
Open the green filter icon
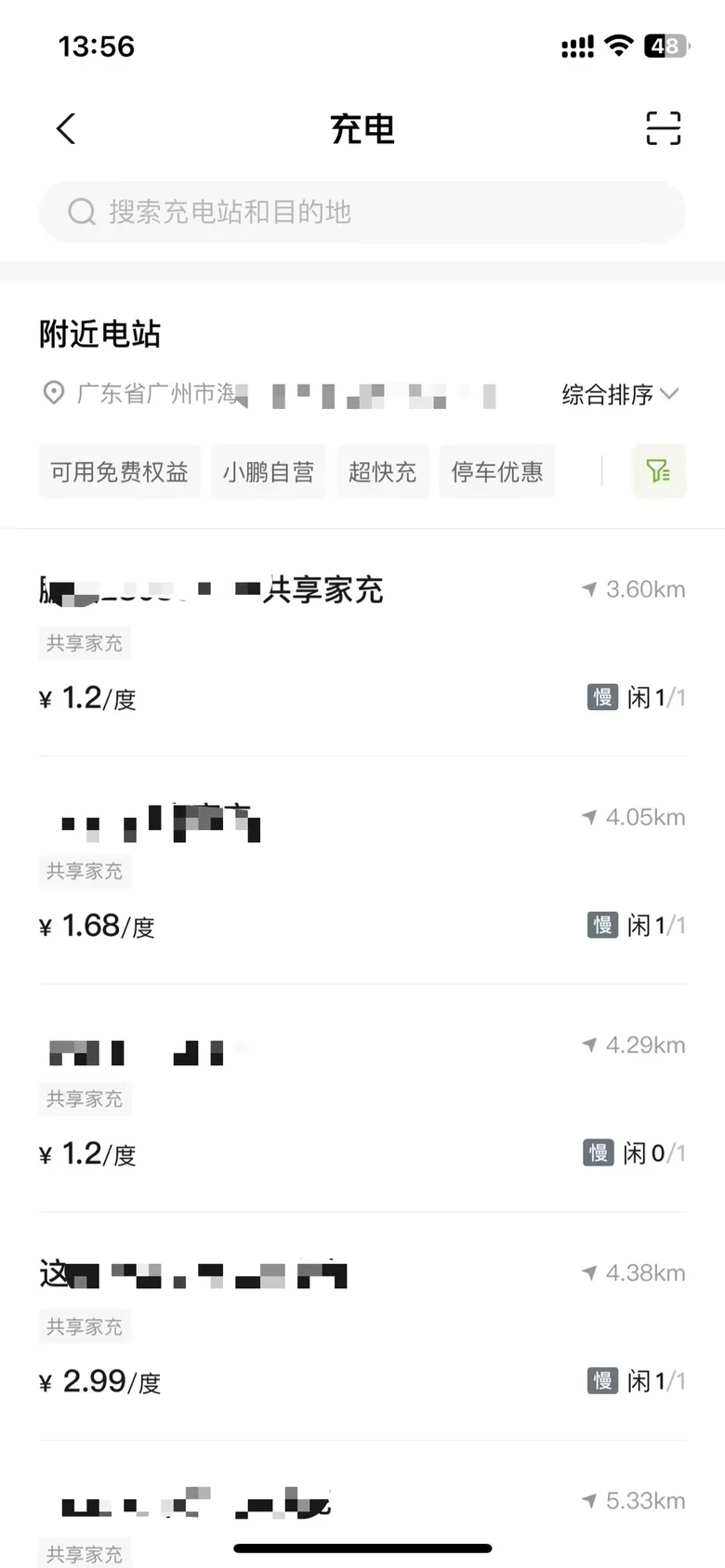[659, 471]
